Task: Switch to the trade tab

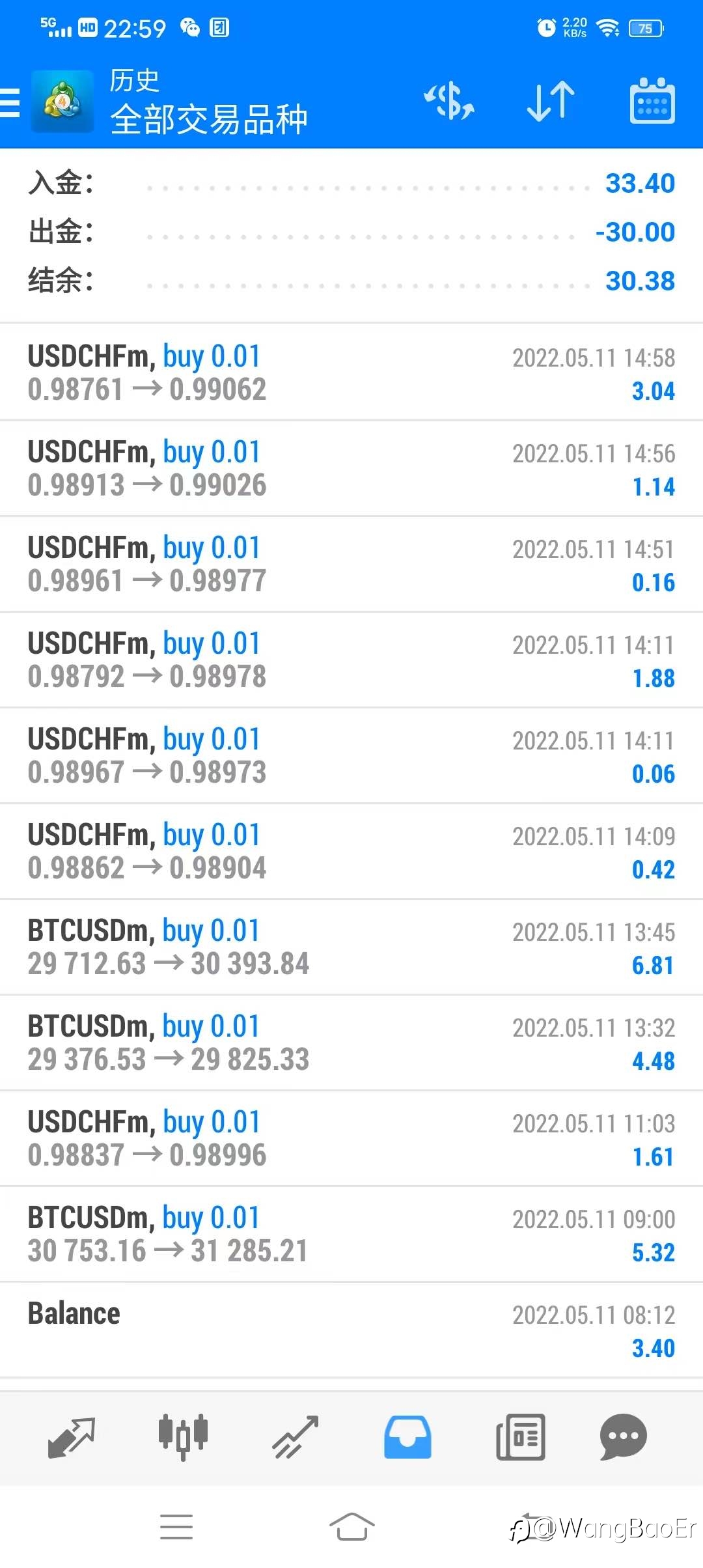Action: click(x=296, y=1437)
